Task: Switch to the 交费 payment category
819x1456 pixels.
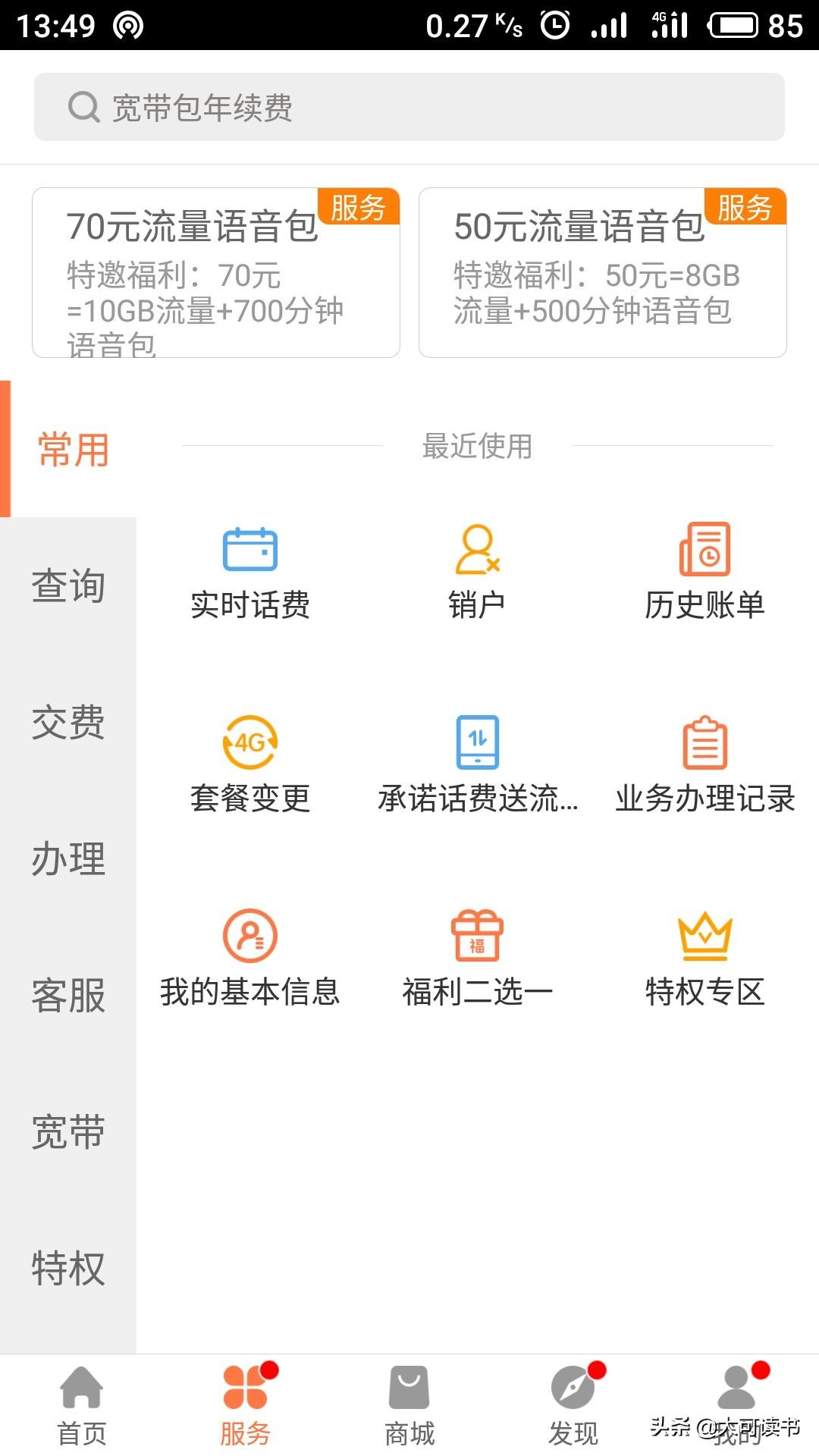Action: (67, 723)
